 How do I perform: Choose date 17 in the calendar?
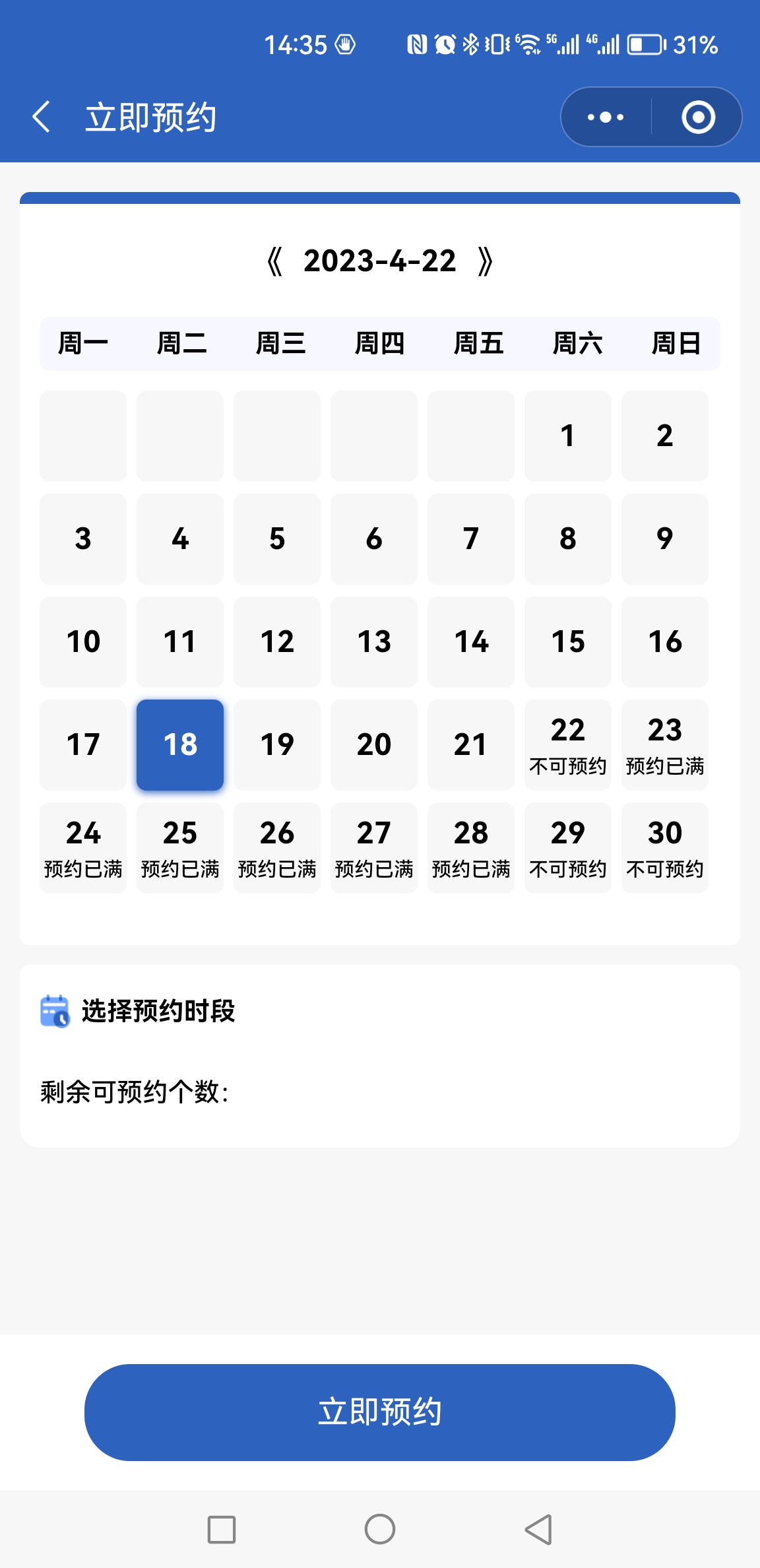(83, 744)
